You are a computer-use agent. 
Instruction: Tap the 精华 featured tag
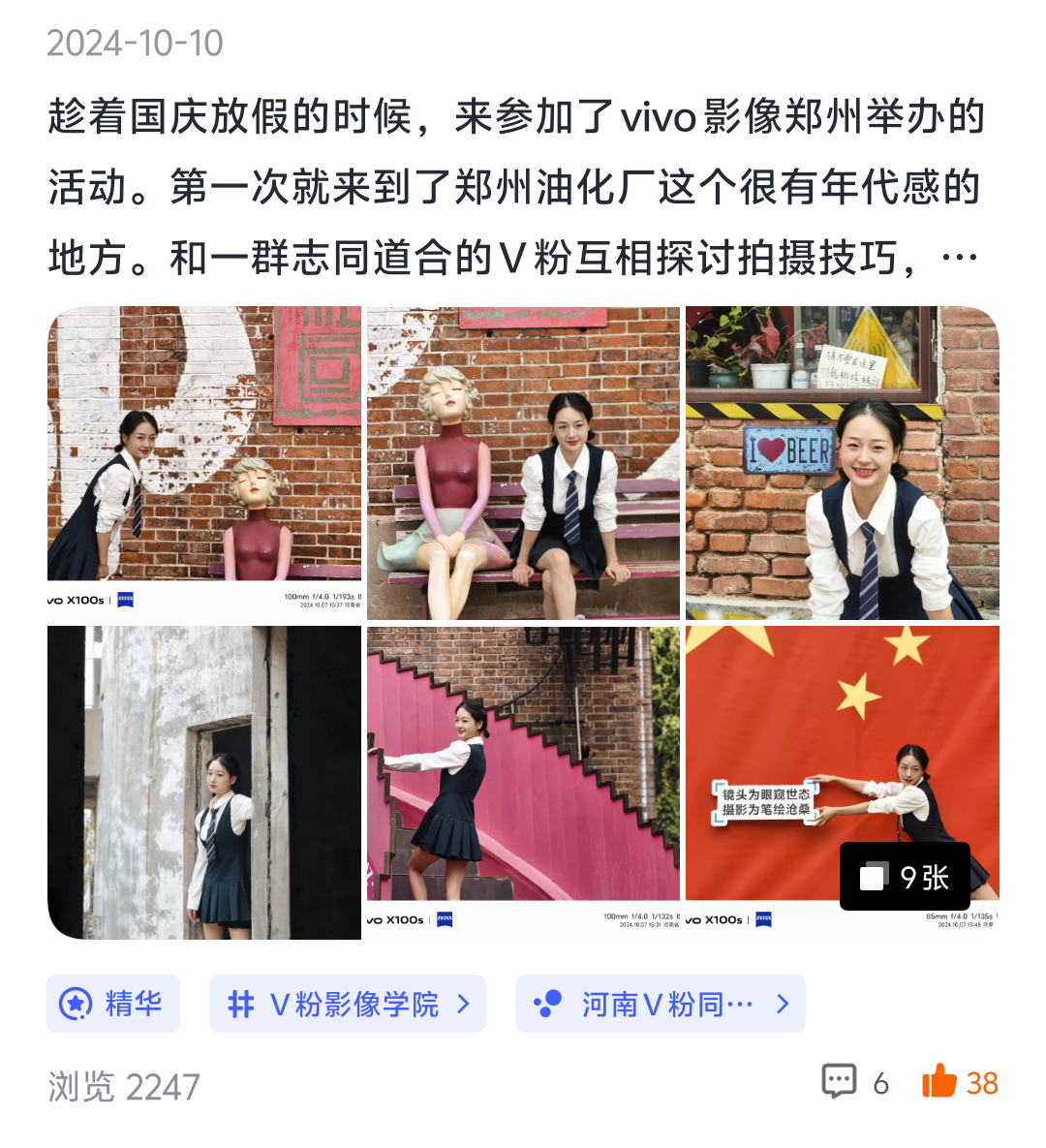113,1004
